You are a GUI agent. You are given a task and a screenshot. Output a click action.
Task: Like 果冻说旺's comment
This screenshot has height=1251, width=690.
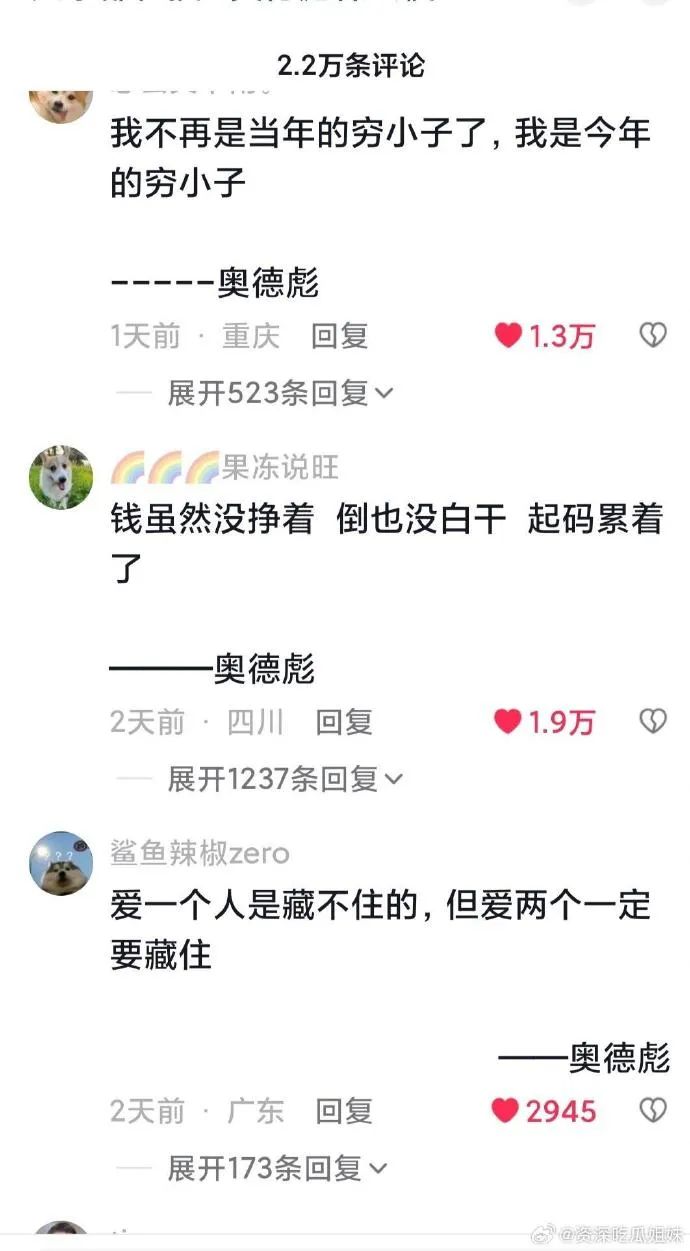(x=509, y=722)
